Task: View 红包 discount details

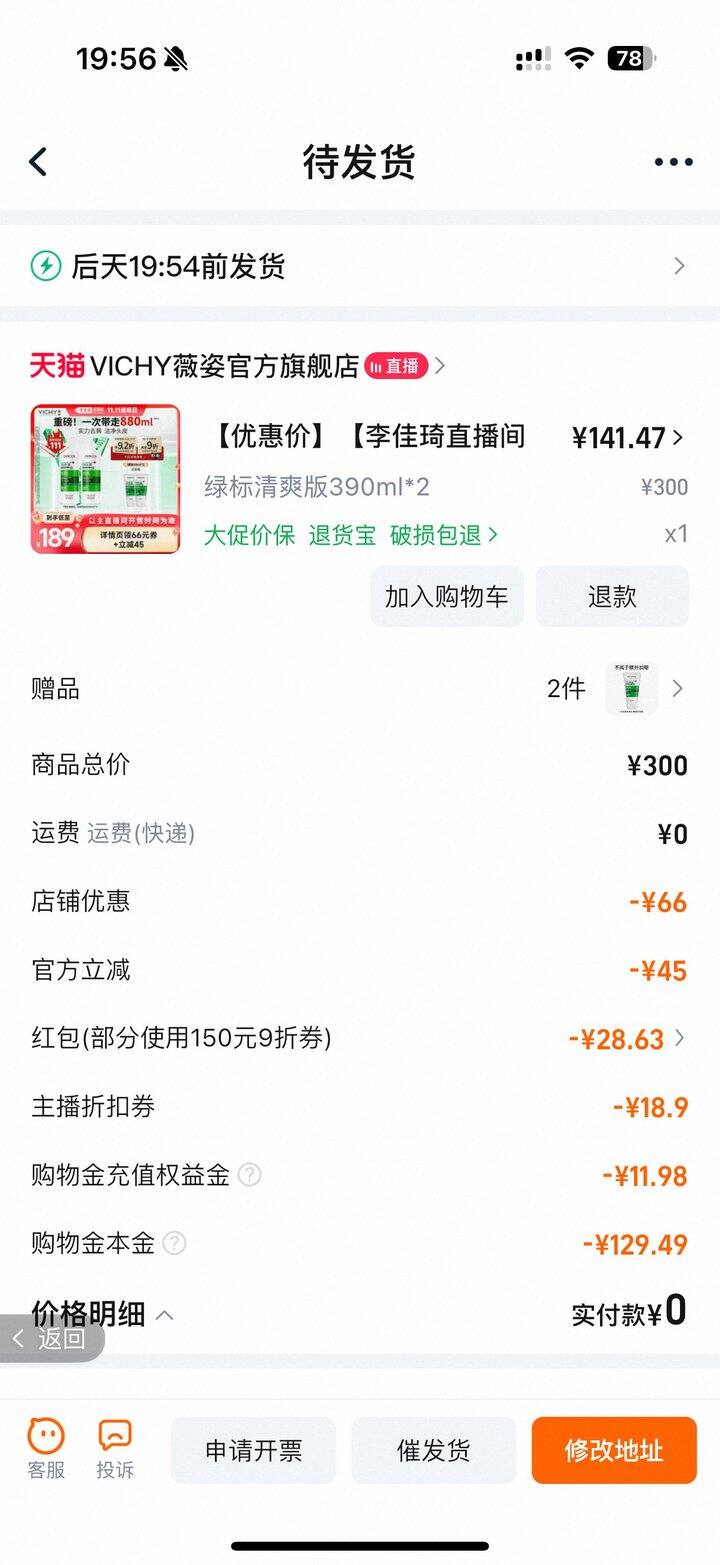Action: click(x=626, y=1039)
